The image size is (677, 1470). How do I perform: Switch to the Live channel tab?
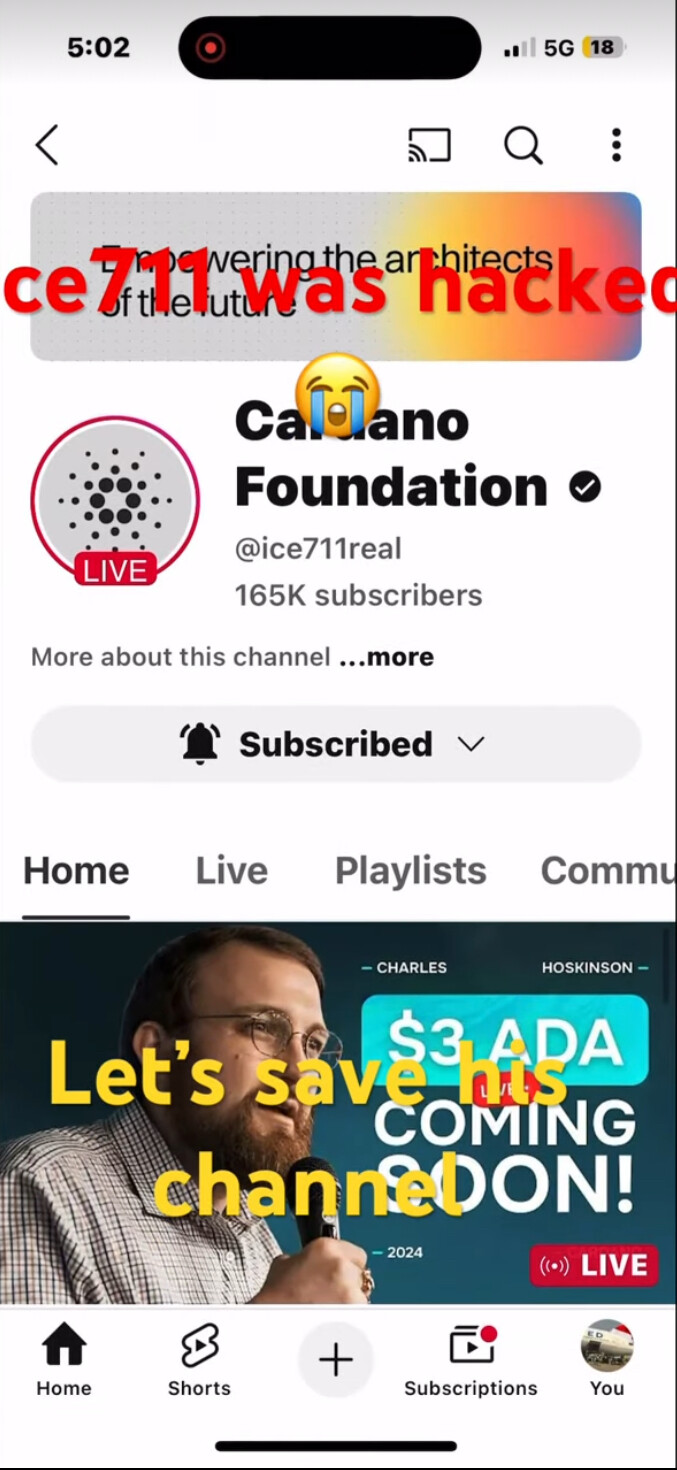point(231,871)
